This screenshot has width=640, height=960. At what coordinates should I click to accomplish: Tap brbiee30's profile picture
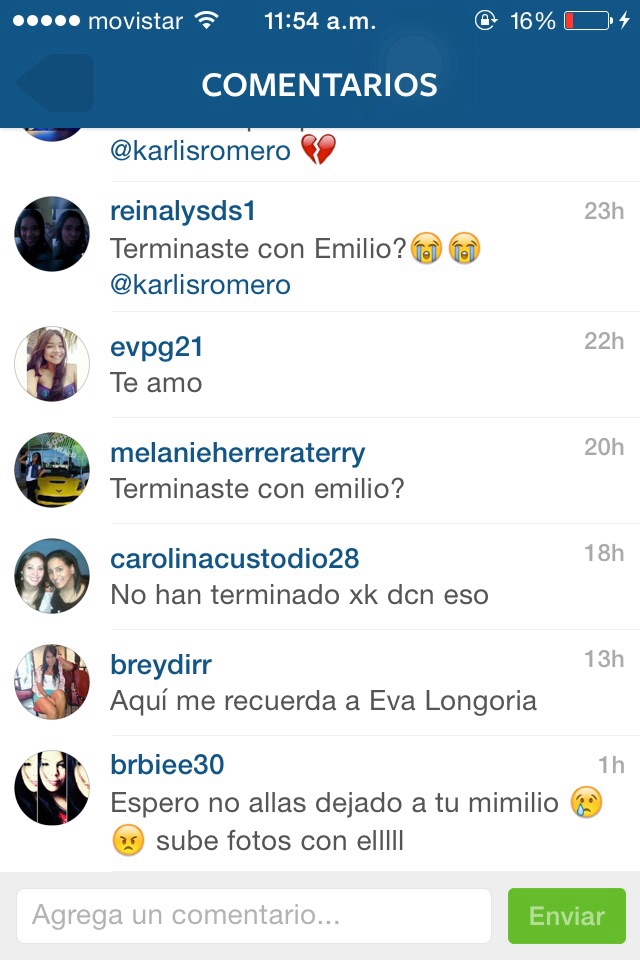click(x=52, y=788)
